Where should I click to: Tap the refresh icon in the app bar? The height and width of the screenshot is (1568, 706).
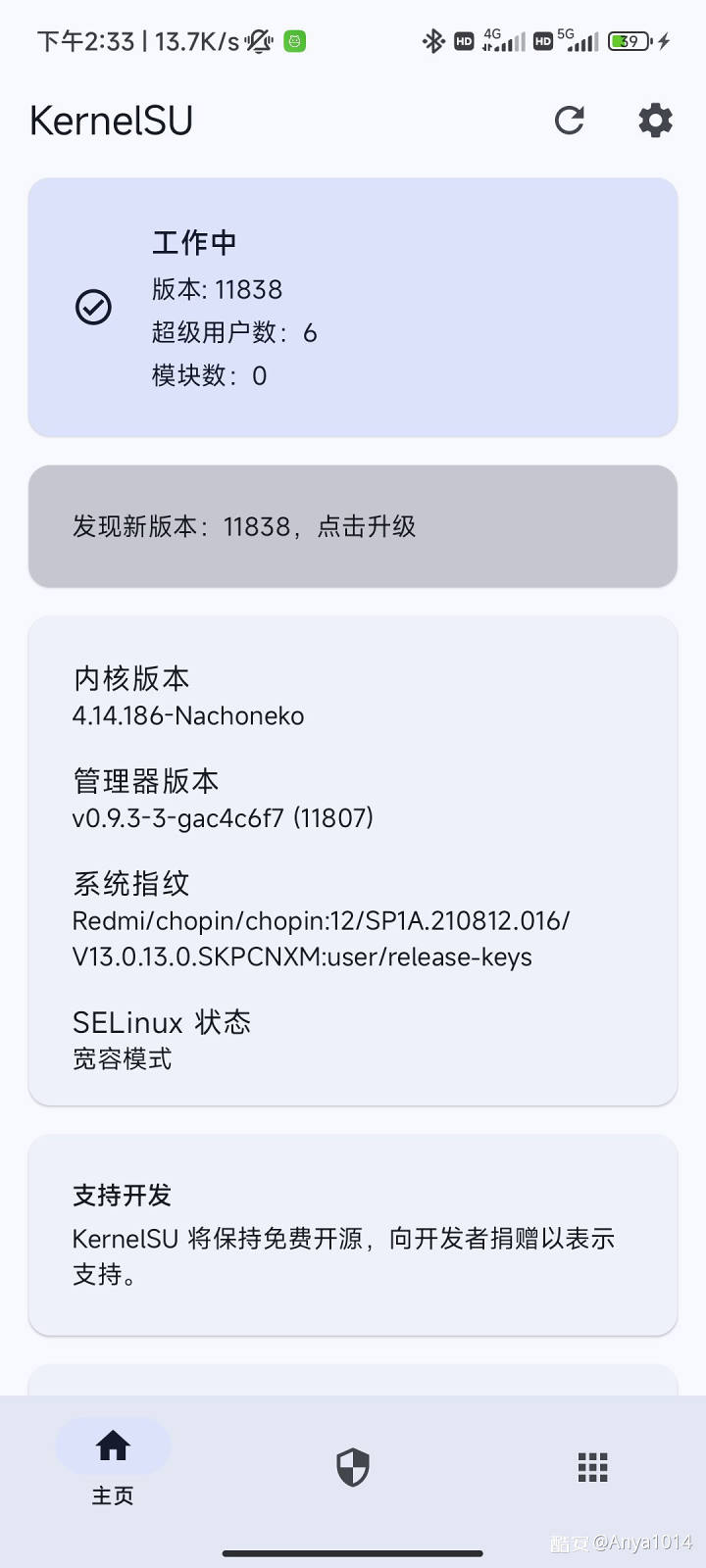coord(569,121)
